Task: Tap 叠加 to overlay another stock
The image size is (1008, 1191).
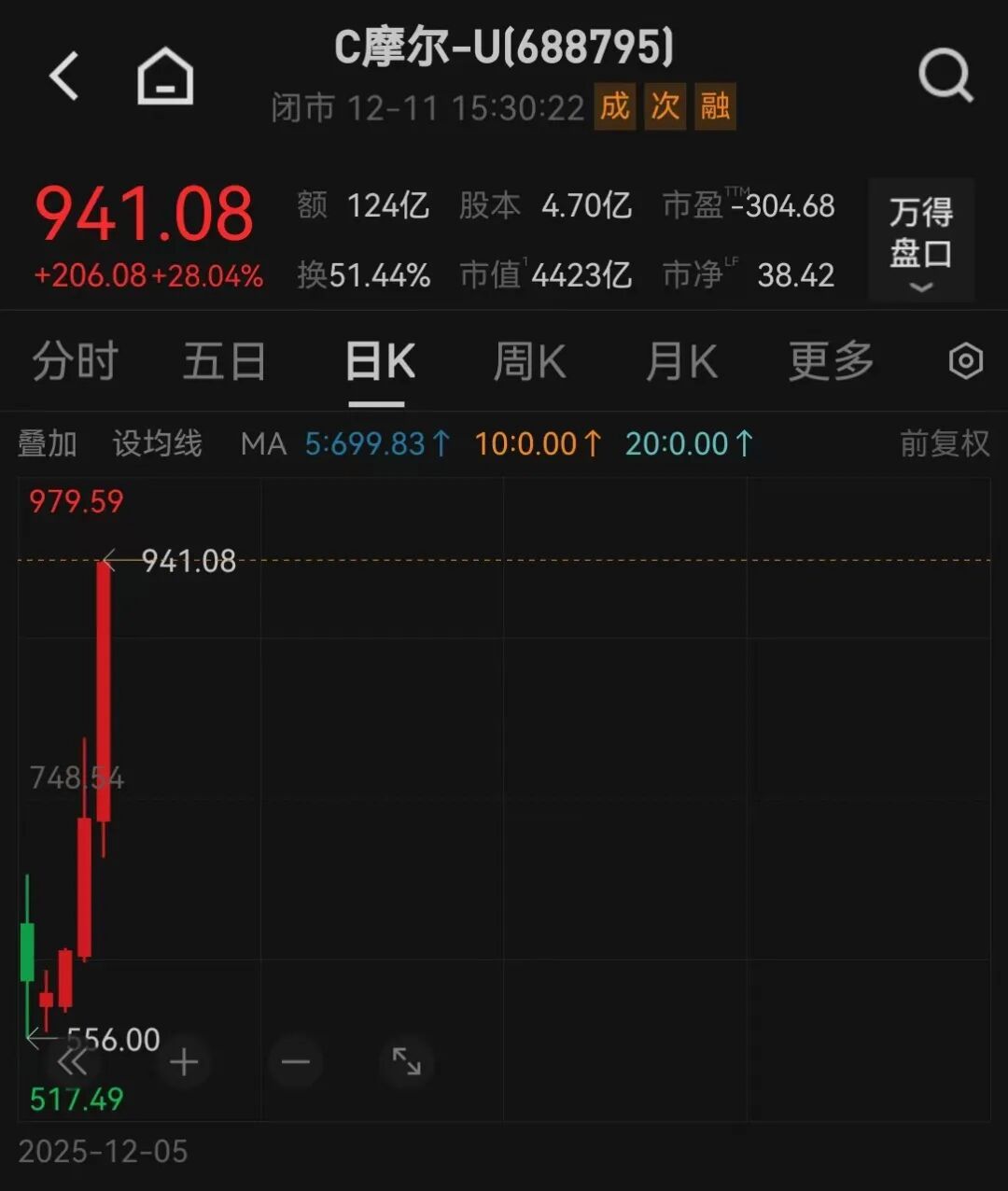Action: (x=47, y=443)
